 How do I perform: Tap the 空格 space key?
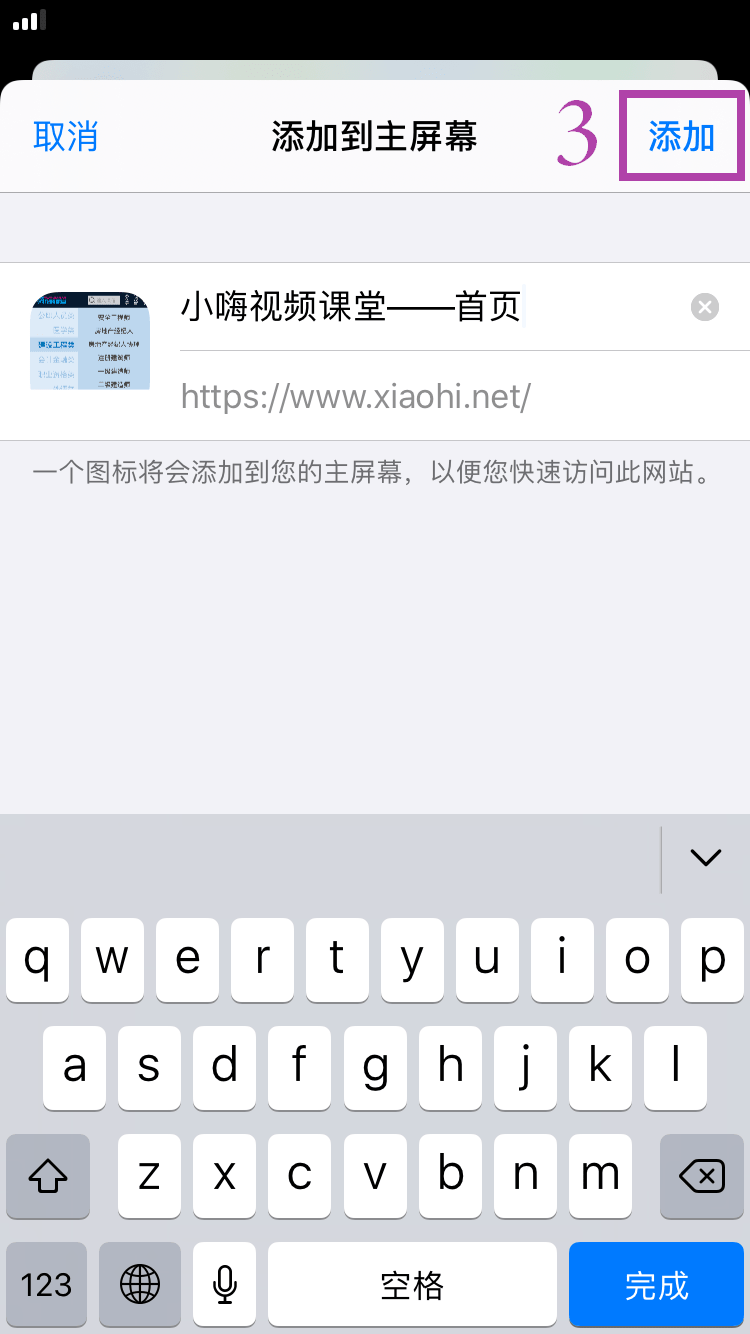click(x=412, y=1284)
